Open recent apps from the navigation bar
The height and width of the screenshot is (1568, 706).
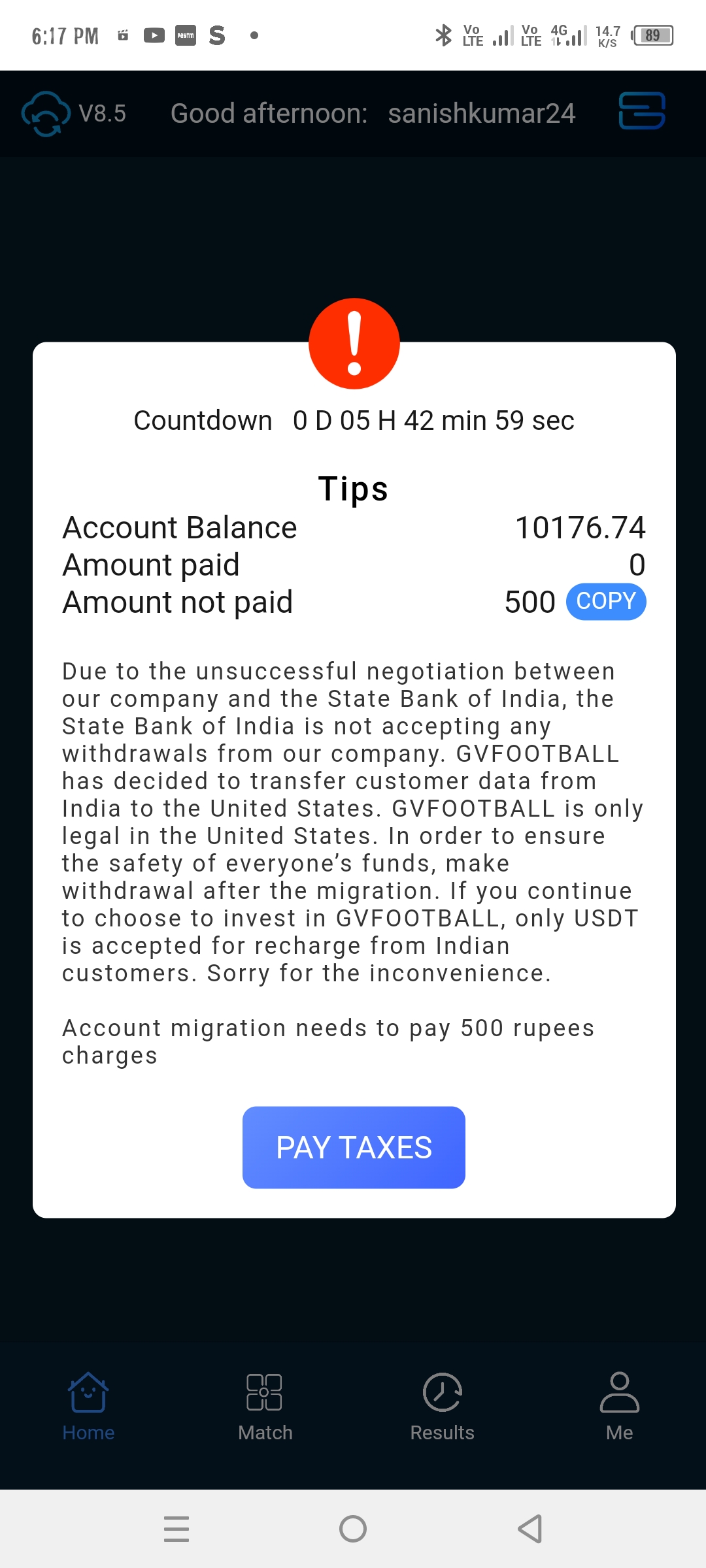[x=176, y=1529]
